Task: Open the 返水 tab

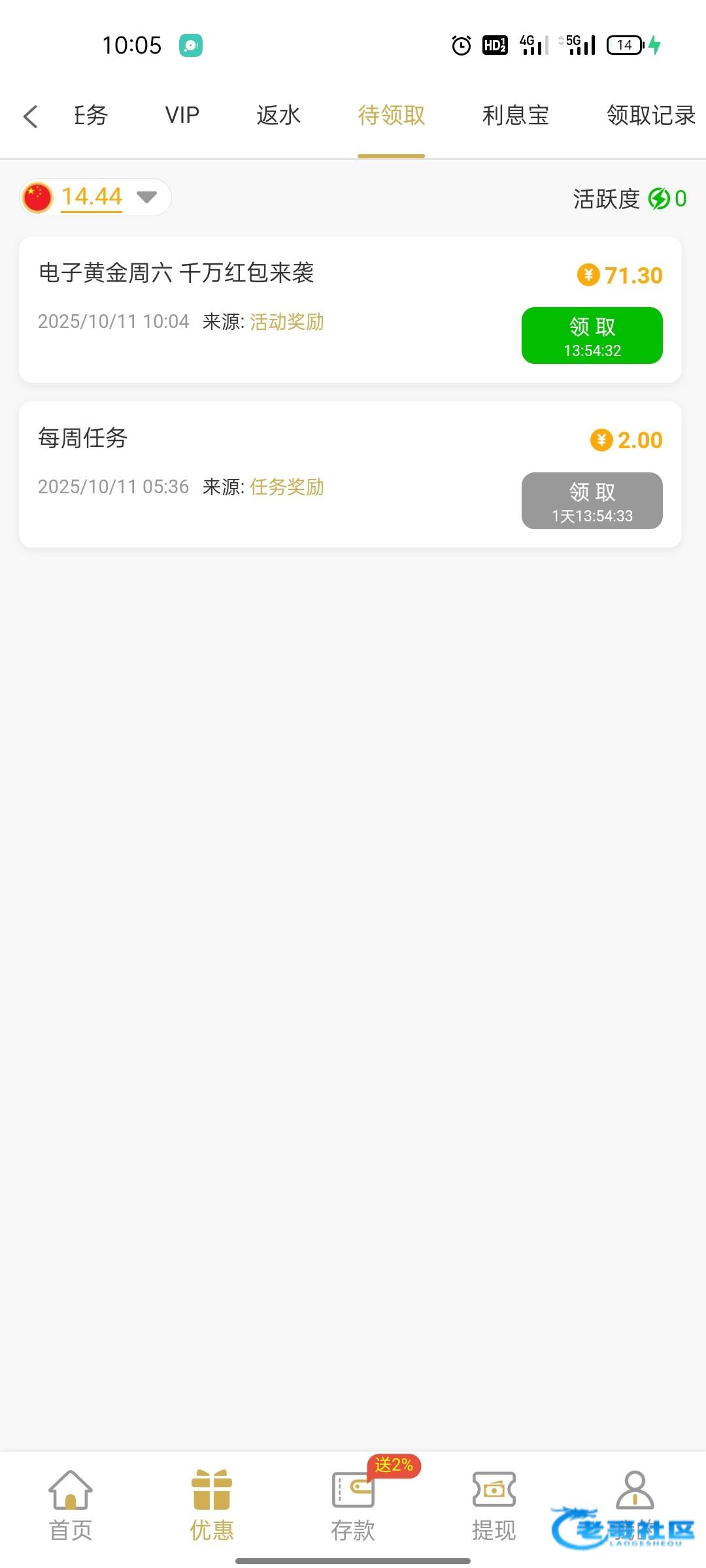Action: tap(278, 116)
